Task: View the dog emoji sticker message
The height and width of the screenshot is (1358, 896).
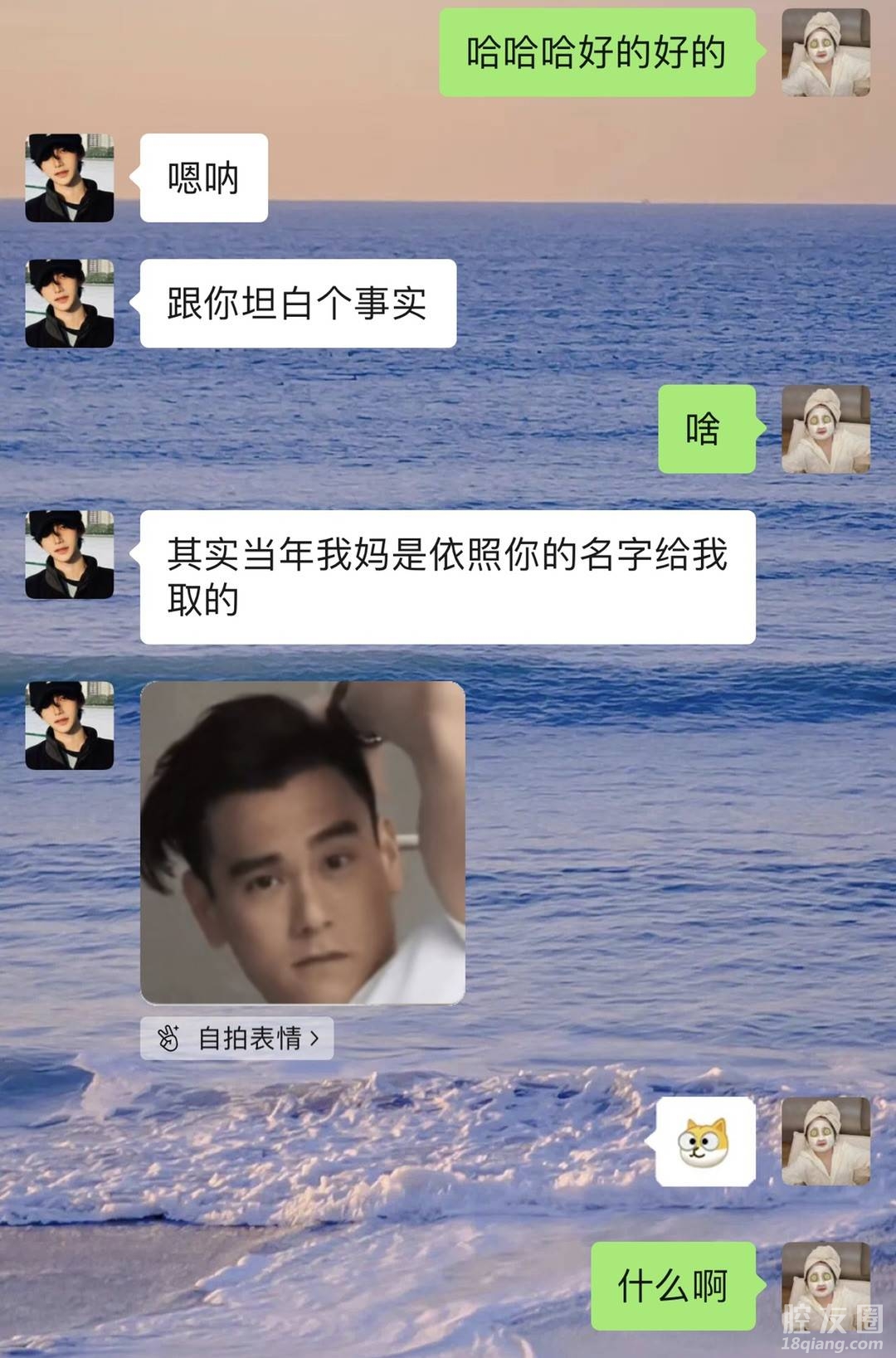Action: click(705, 1141)
